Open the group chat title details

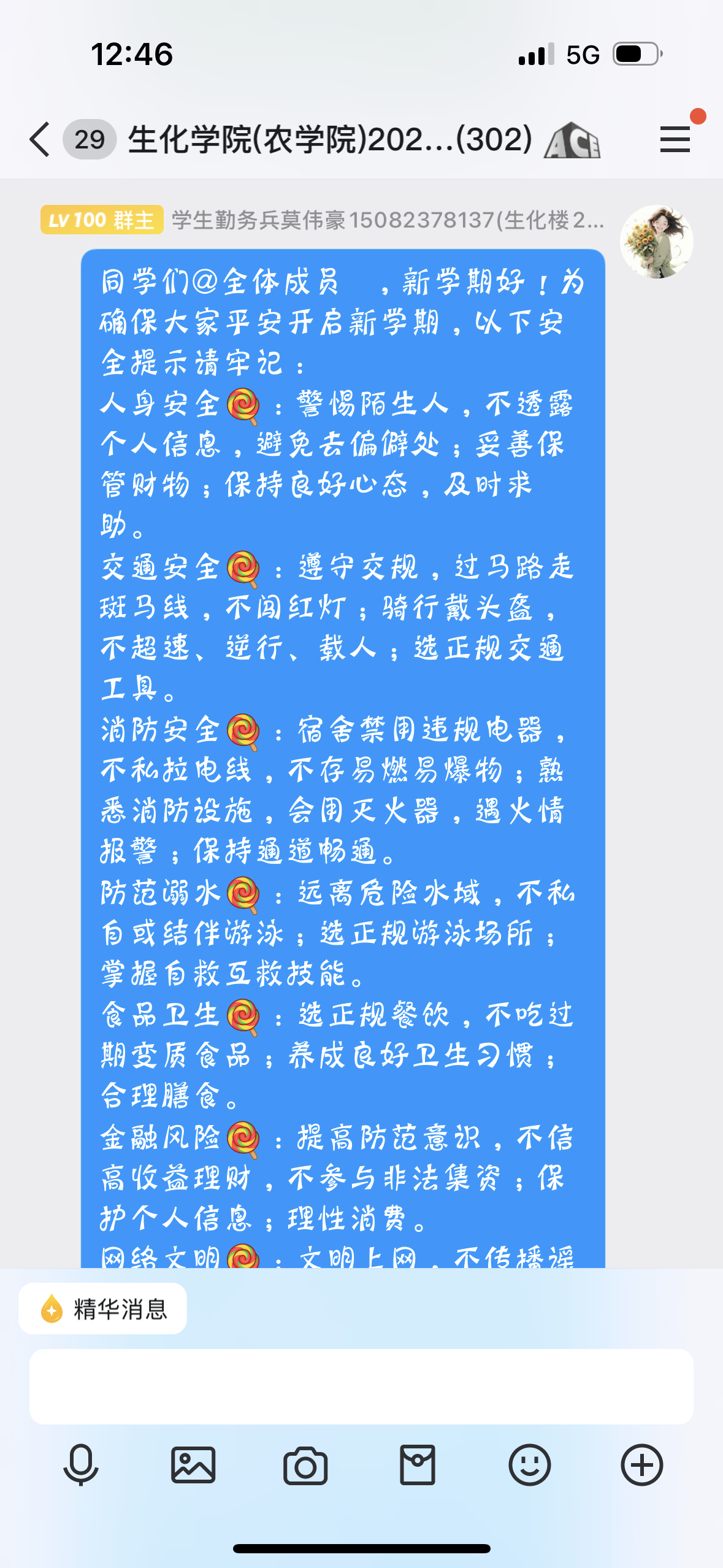(x=330, y=140)
